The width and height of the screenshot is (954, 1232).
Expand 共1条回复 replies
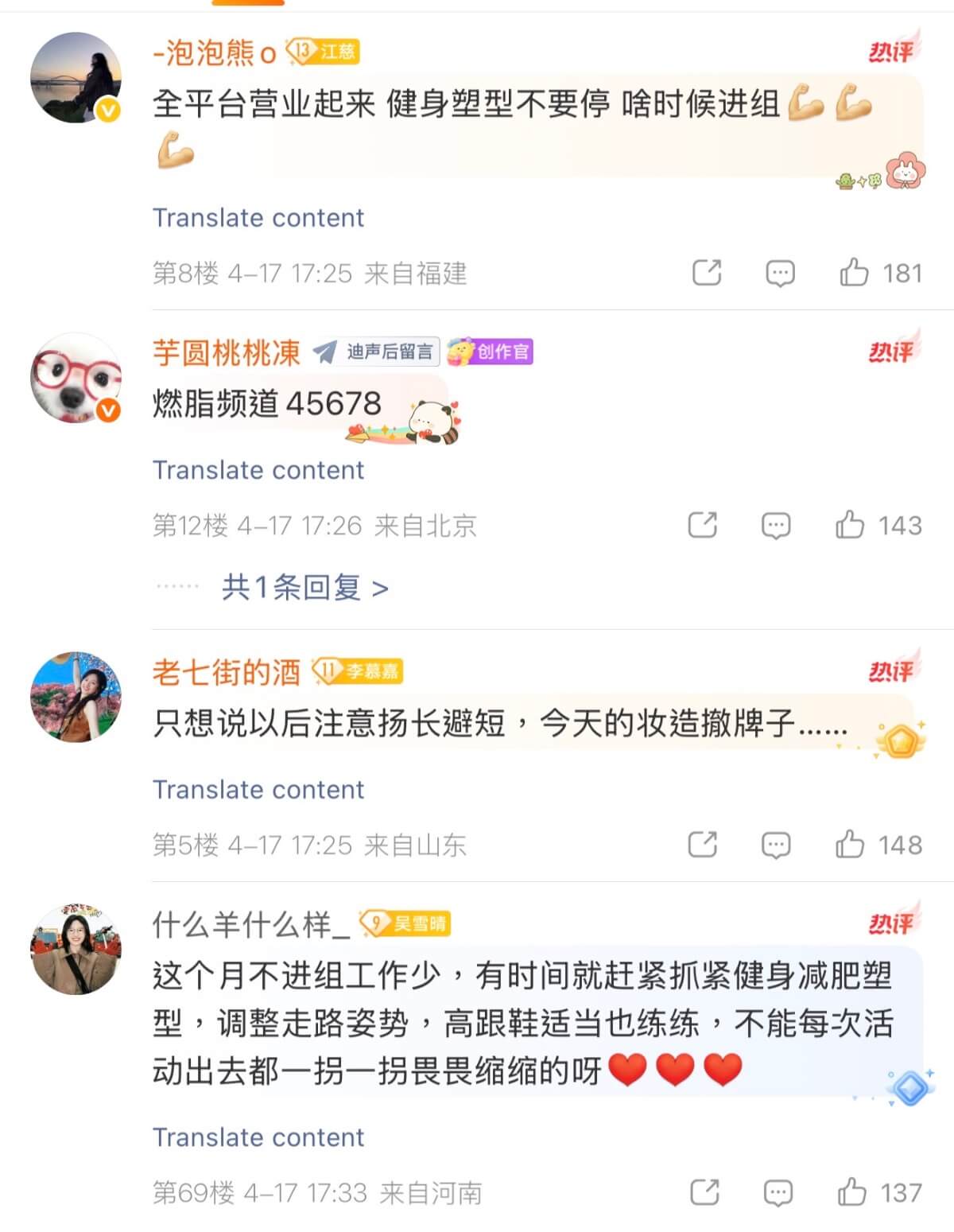pyautogui.click(x=304, y=588)
